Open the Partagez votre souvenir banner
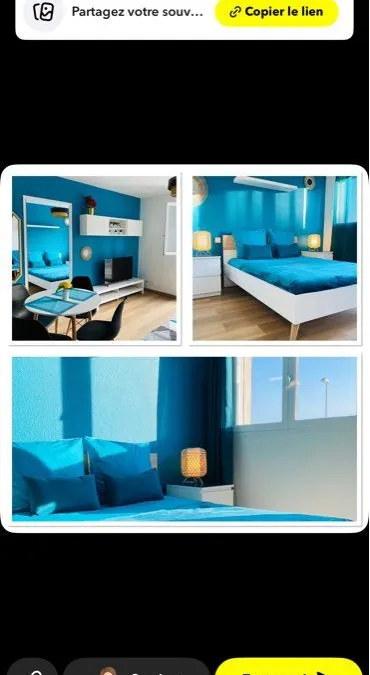 pos(184,17)
